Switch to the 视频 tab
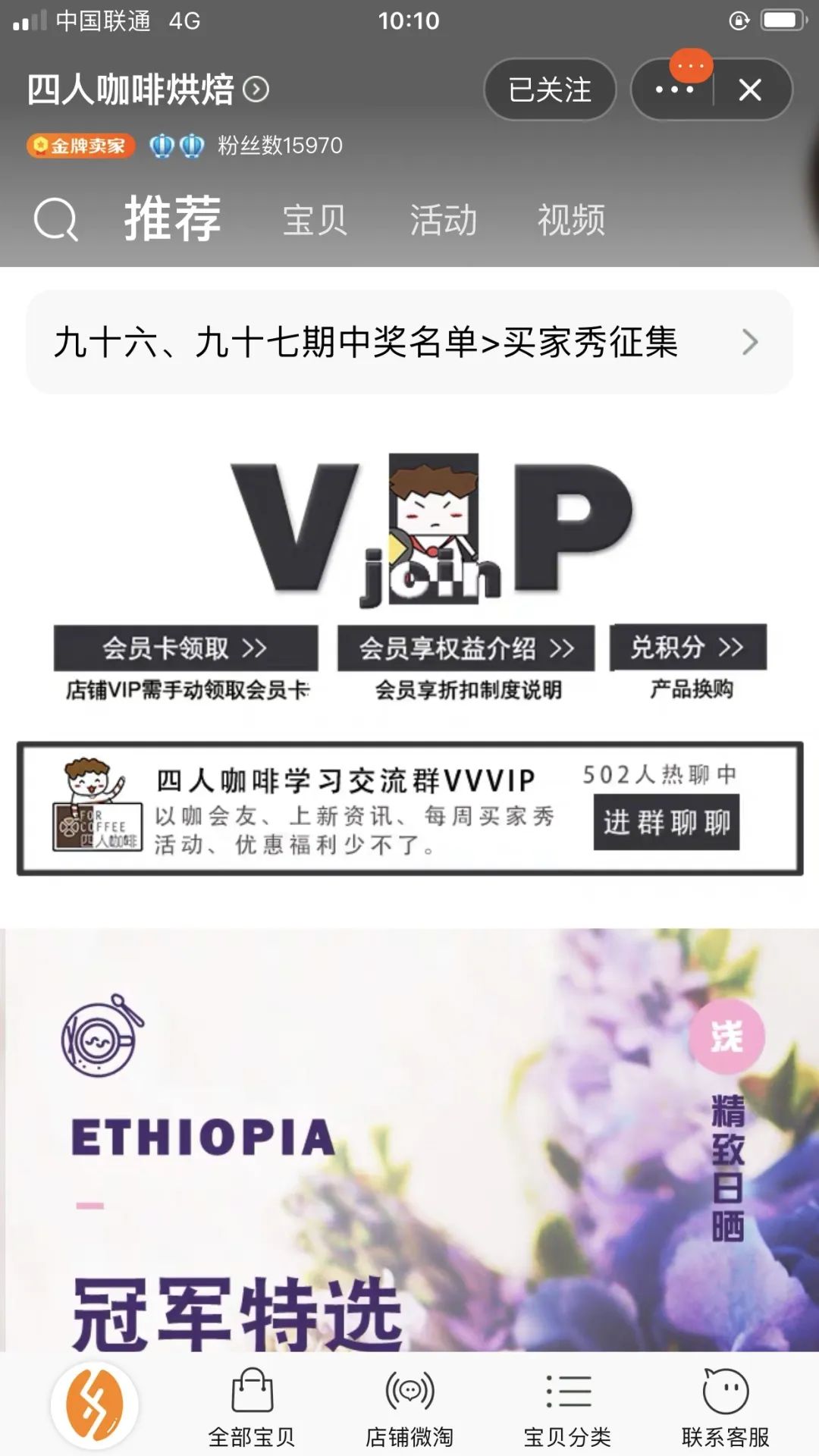This screenshot has width=819, height=1456. pyautogui.click(x=571, y=220)
